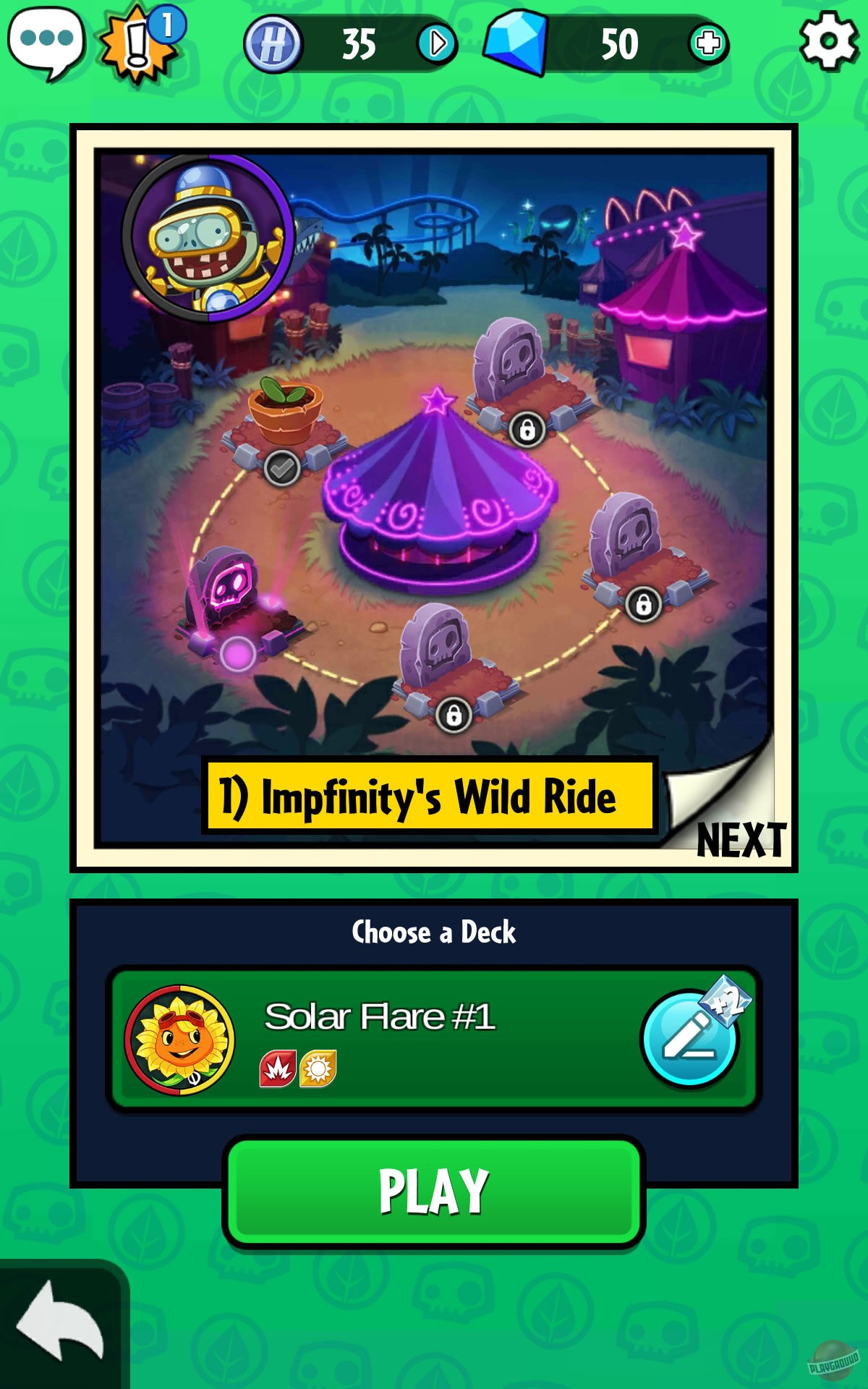Start the mission with PLAY
The image size is (868, 1389).
[x=433, y=1192]
